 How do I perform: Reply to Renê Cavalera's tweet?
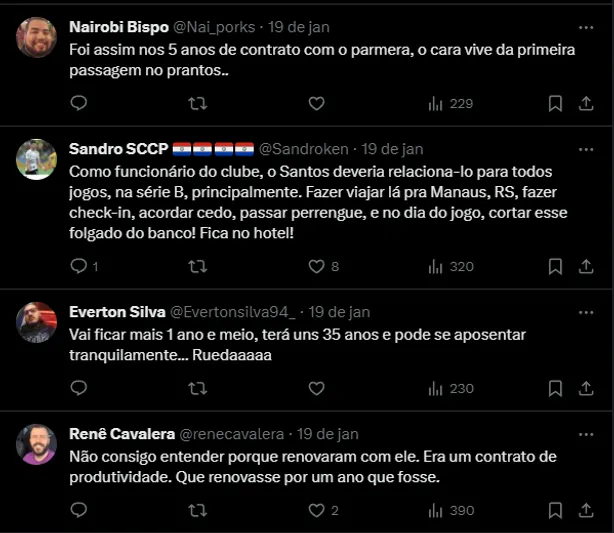(x=79, y=510)
